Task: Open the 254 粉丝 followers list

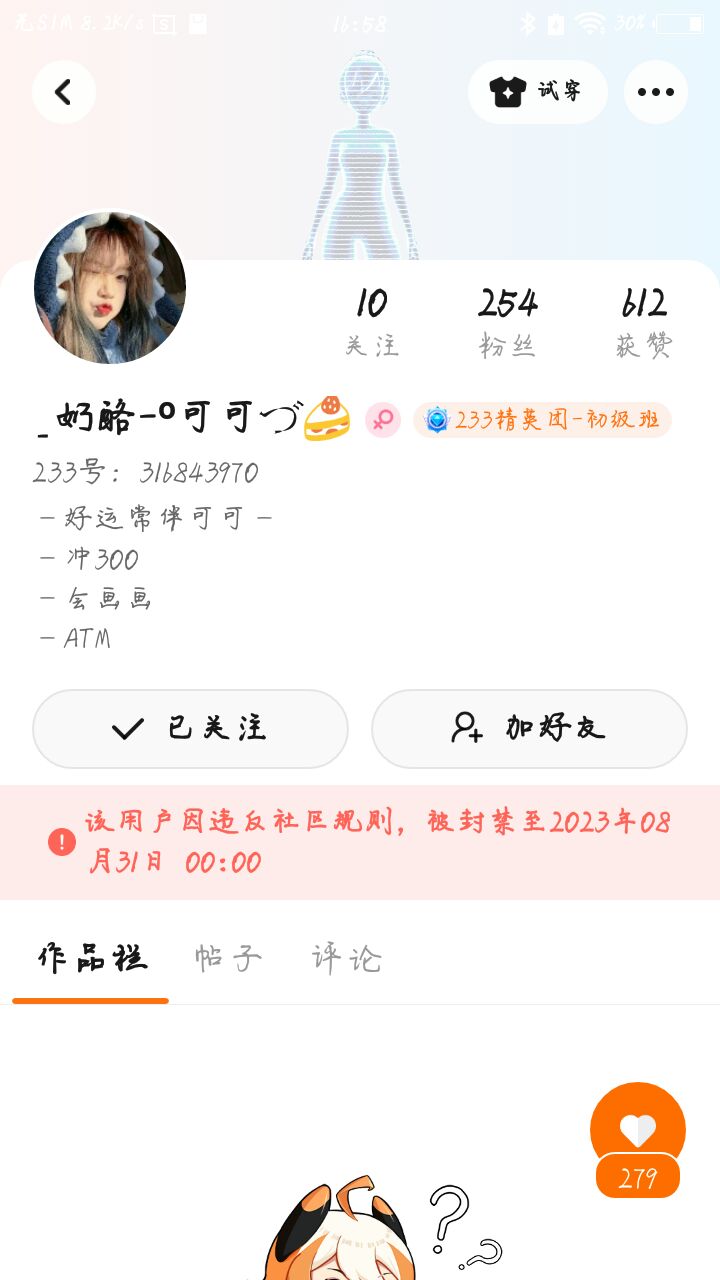Action: click(x=507, y=320)
